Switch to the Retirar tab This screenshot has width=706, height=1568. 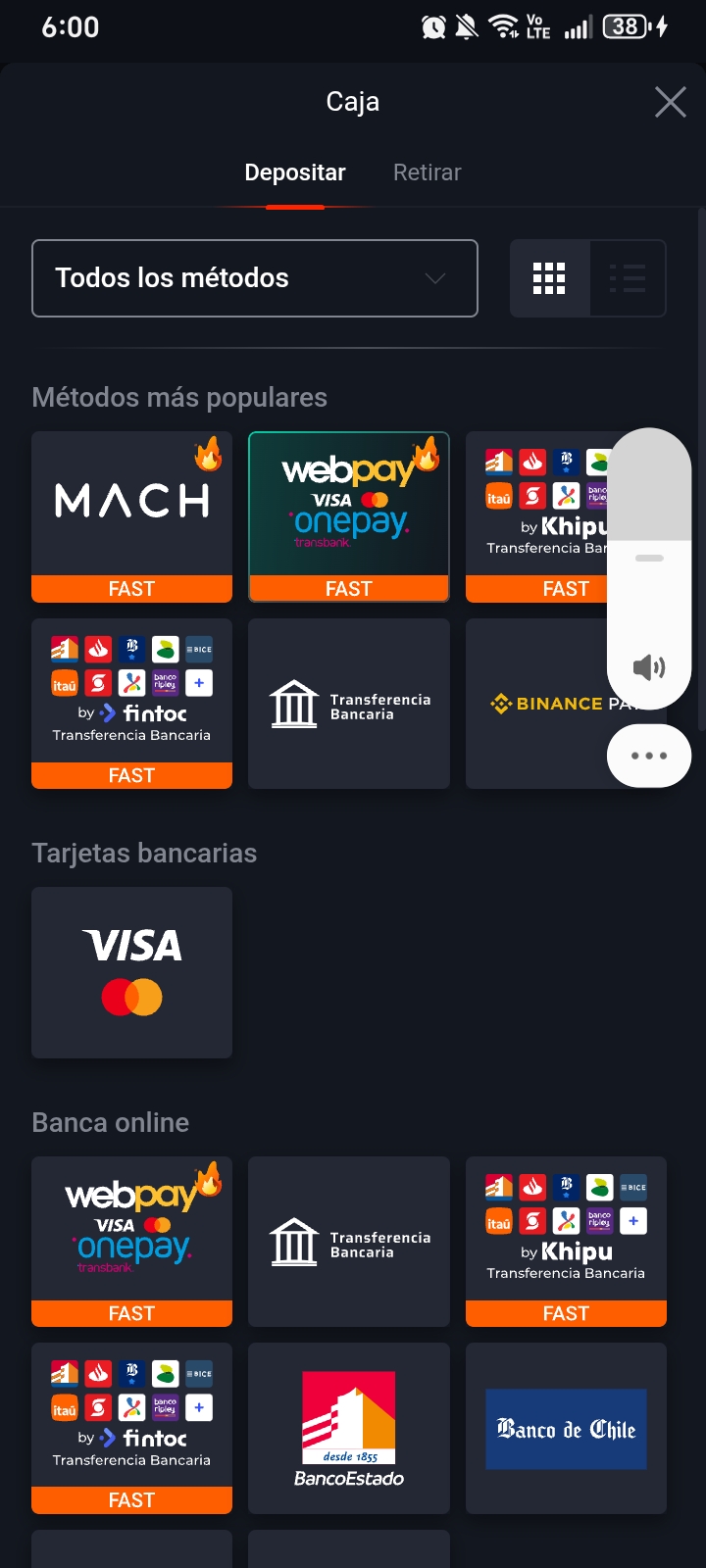click(427, 172)
